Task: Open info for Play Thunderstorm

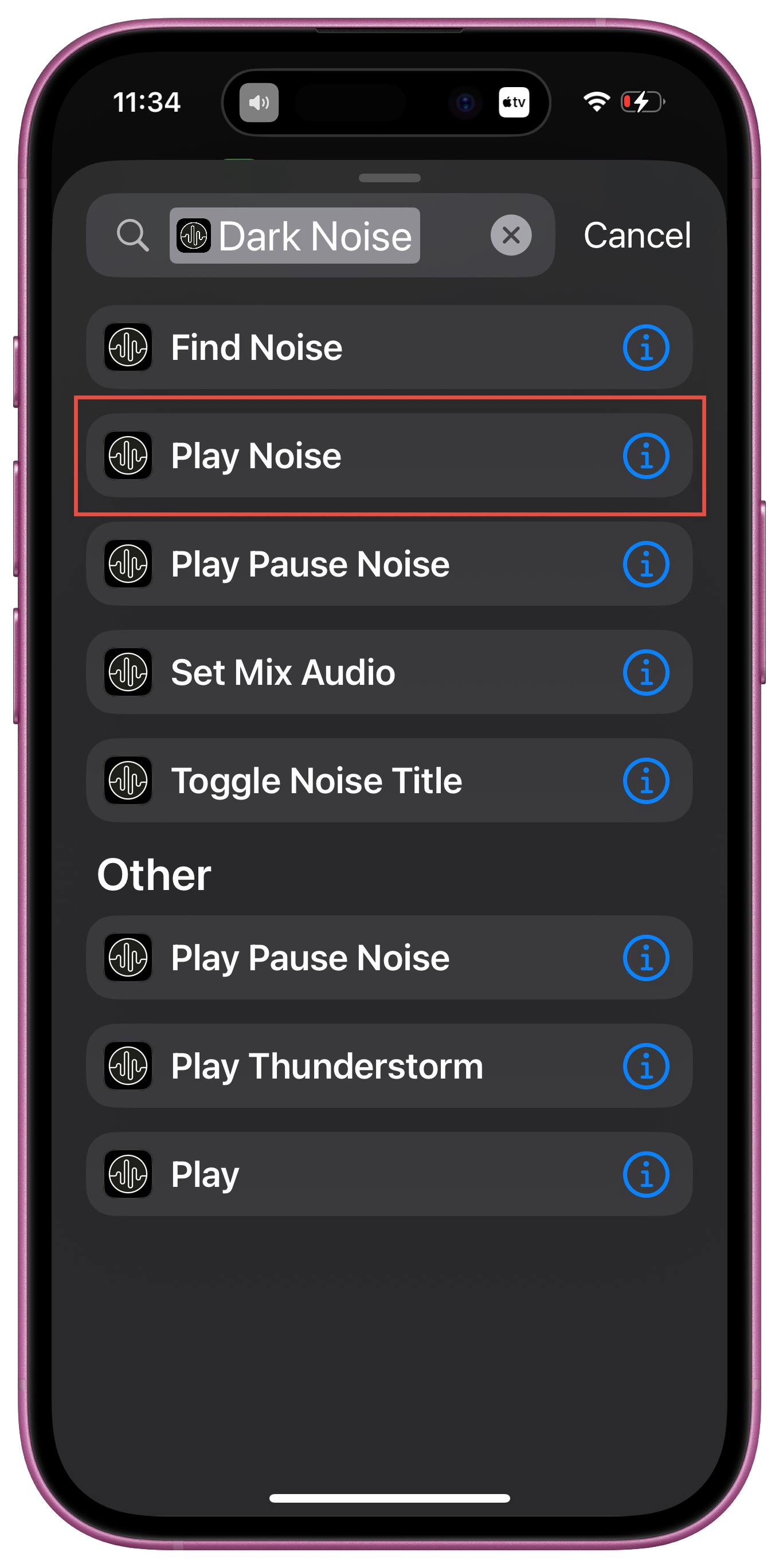Action: pos(645,1066)
